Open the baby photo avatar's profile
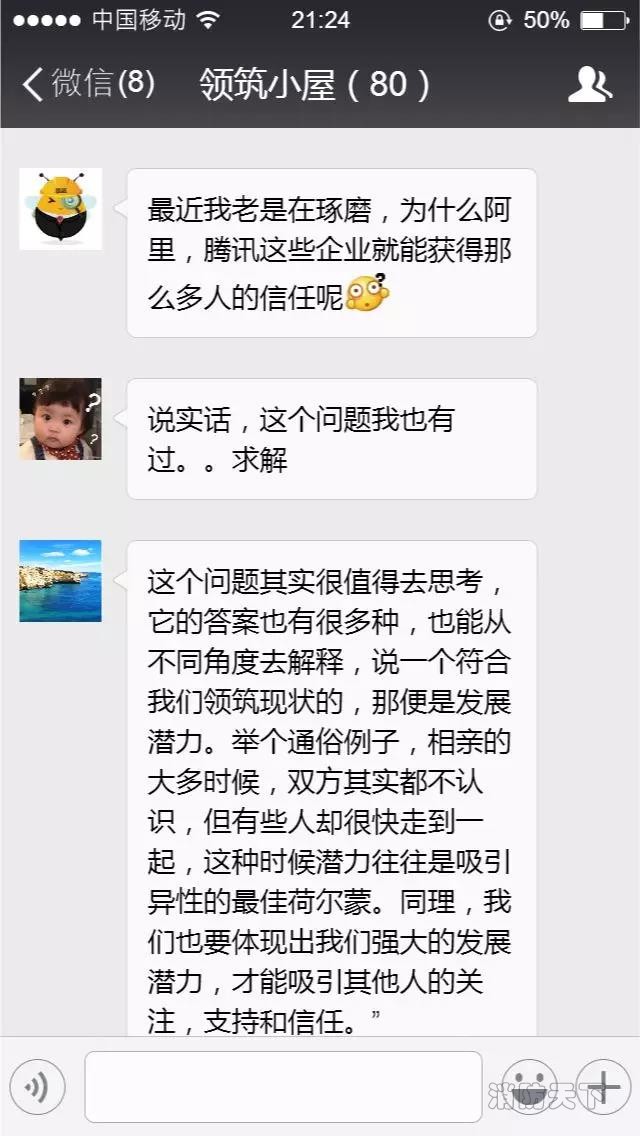 (60, 419)
